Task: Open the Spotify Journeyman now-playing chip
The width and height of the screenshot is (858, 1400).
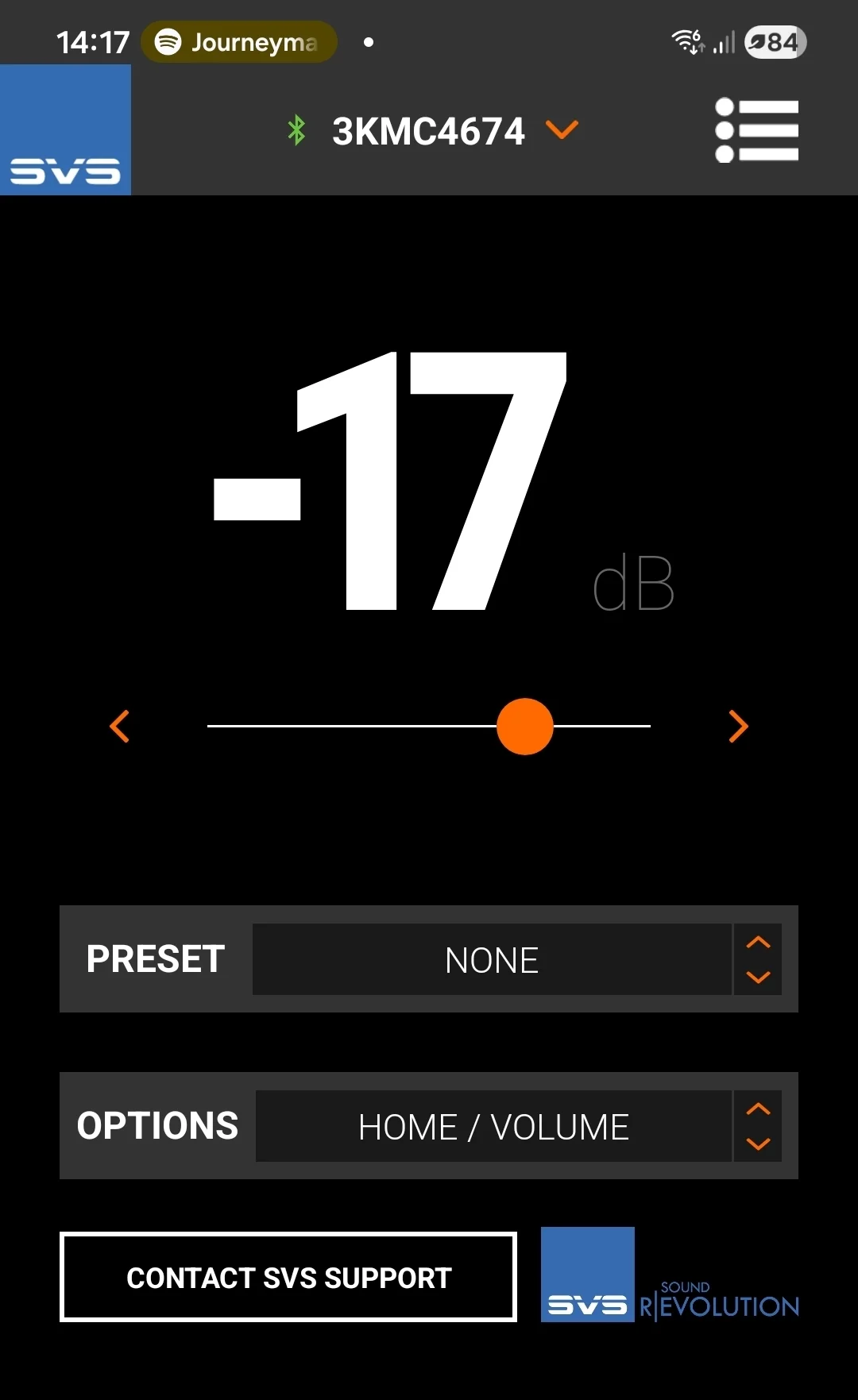Action: (239, 42)
